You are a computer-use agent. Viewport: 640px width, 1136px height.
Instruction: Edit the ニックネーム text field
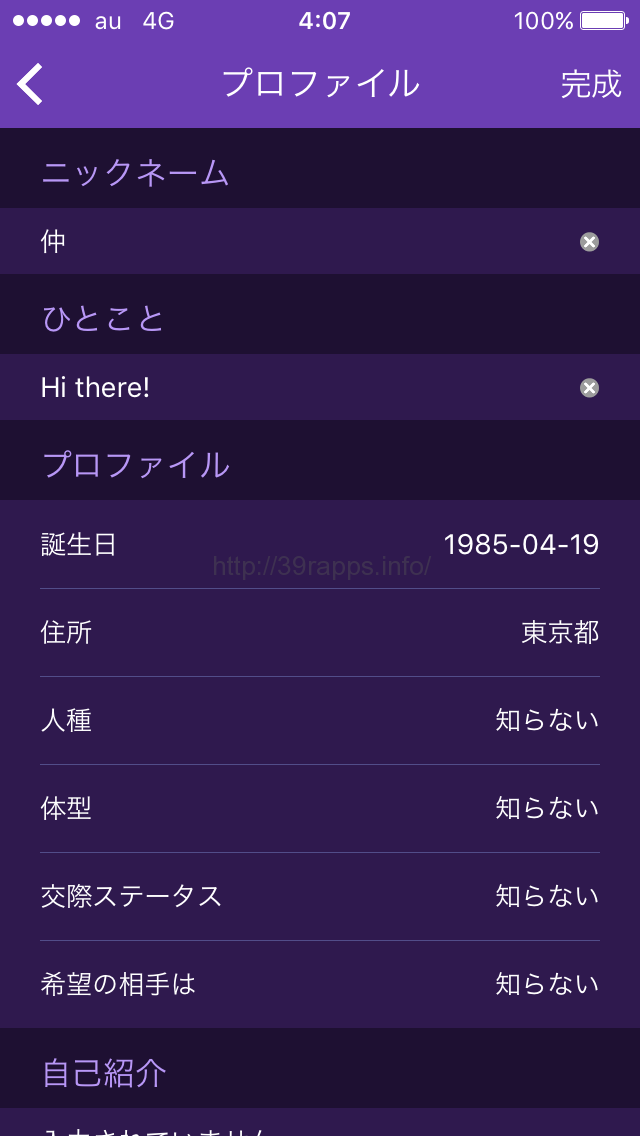(x=300, y=241)
